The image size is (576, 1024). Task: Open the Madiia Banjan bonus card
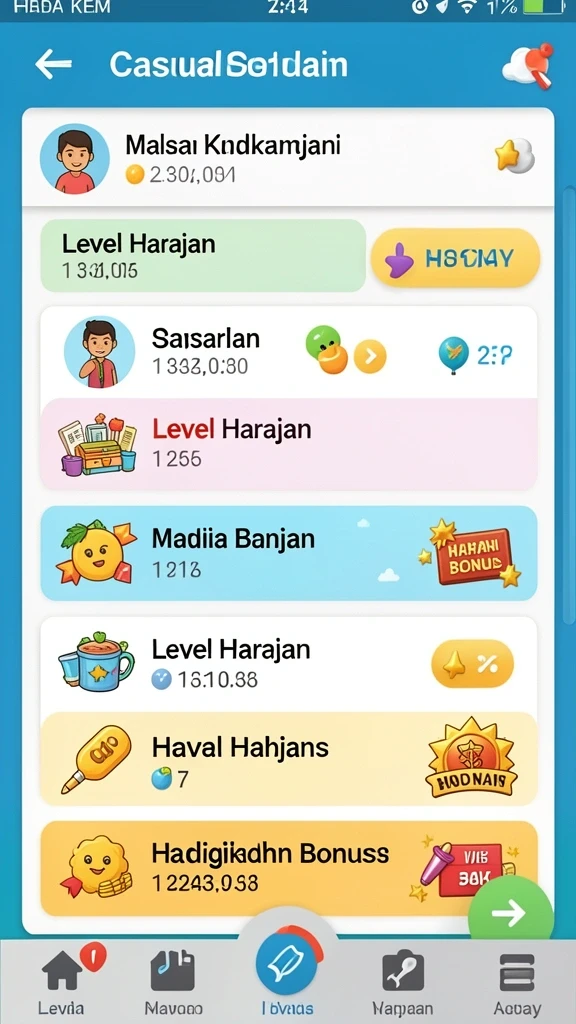(x=288, y=553)
